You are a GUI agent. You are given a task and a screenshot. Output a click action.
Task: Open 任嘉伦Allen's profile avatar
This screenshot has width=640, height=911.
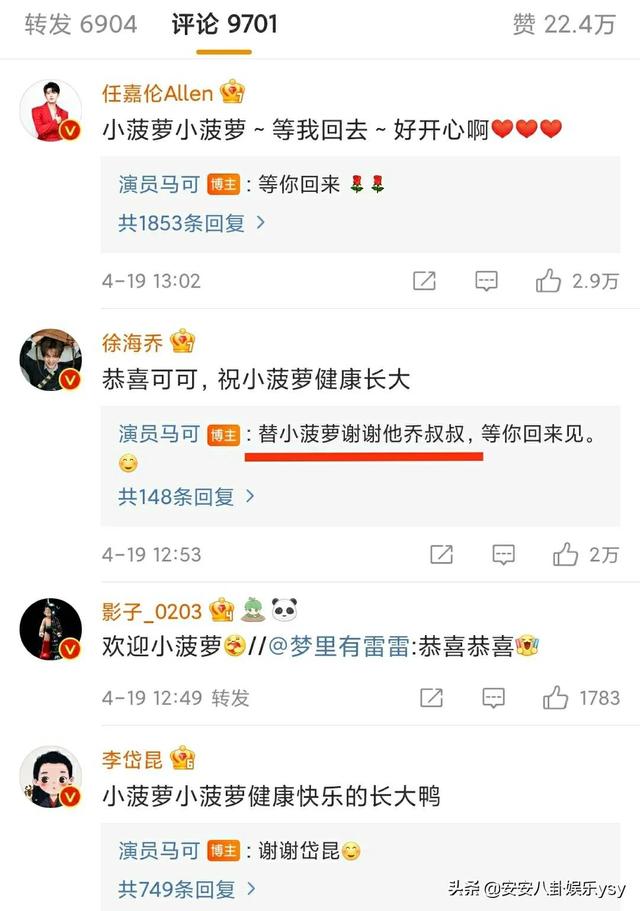click(50, 109)
